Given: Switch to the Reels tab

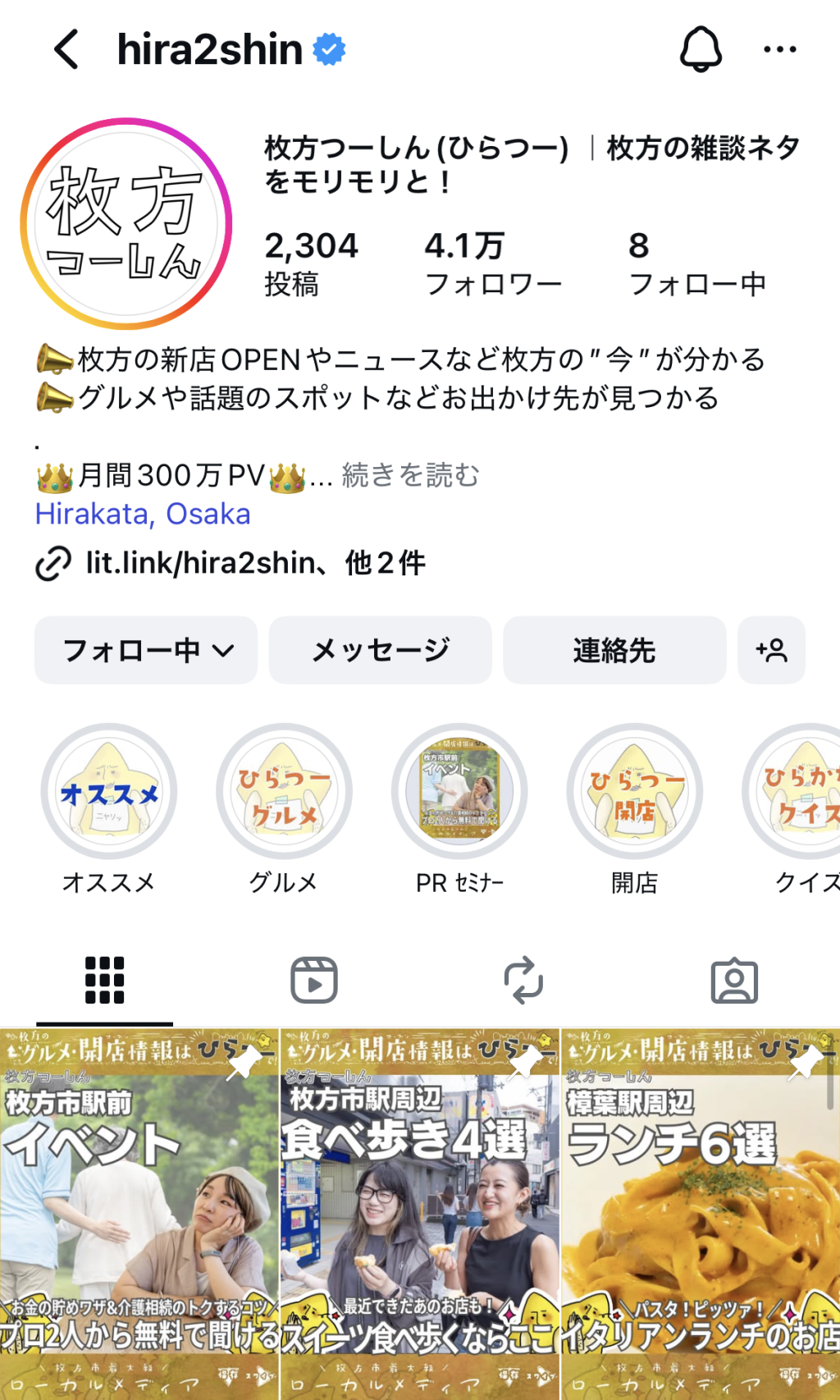Looking at the screenshot, I should click(314, 980).
